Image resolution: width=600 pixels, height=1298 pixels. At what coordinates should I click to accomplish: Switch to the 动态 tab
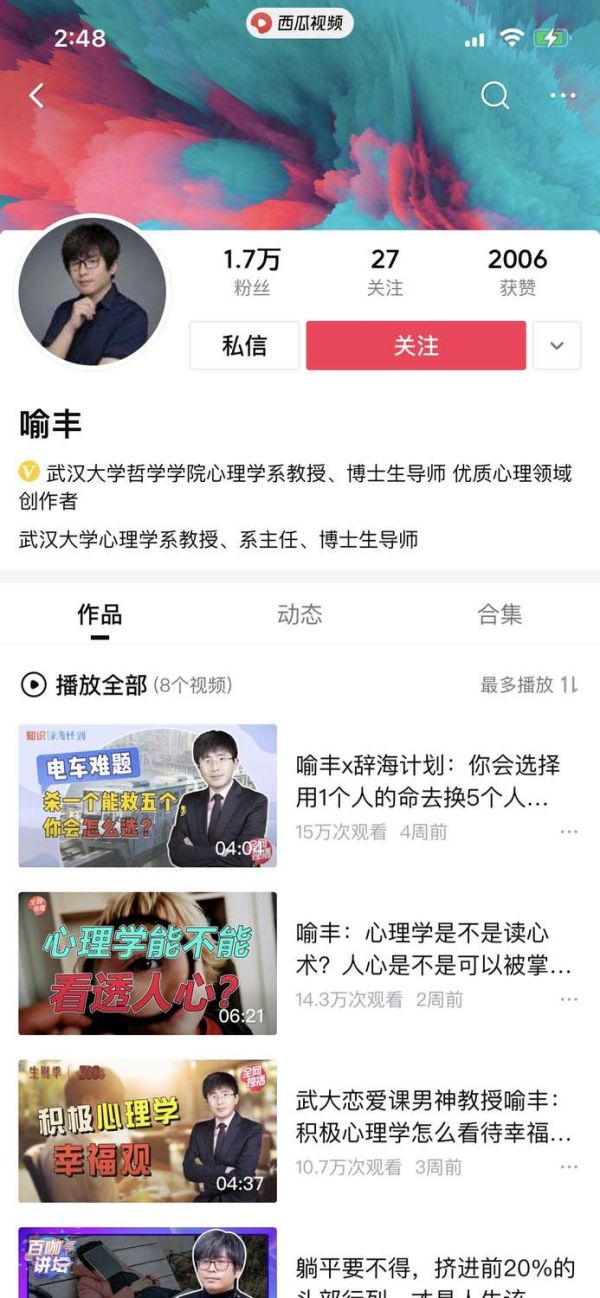[x=300, y=614]
